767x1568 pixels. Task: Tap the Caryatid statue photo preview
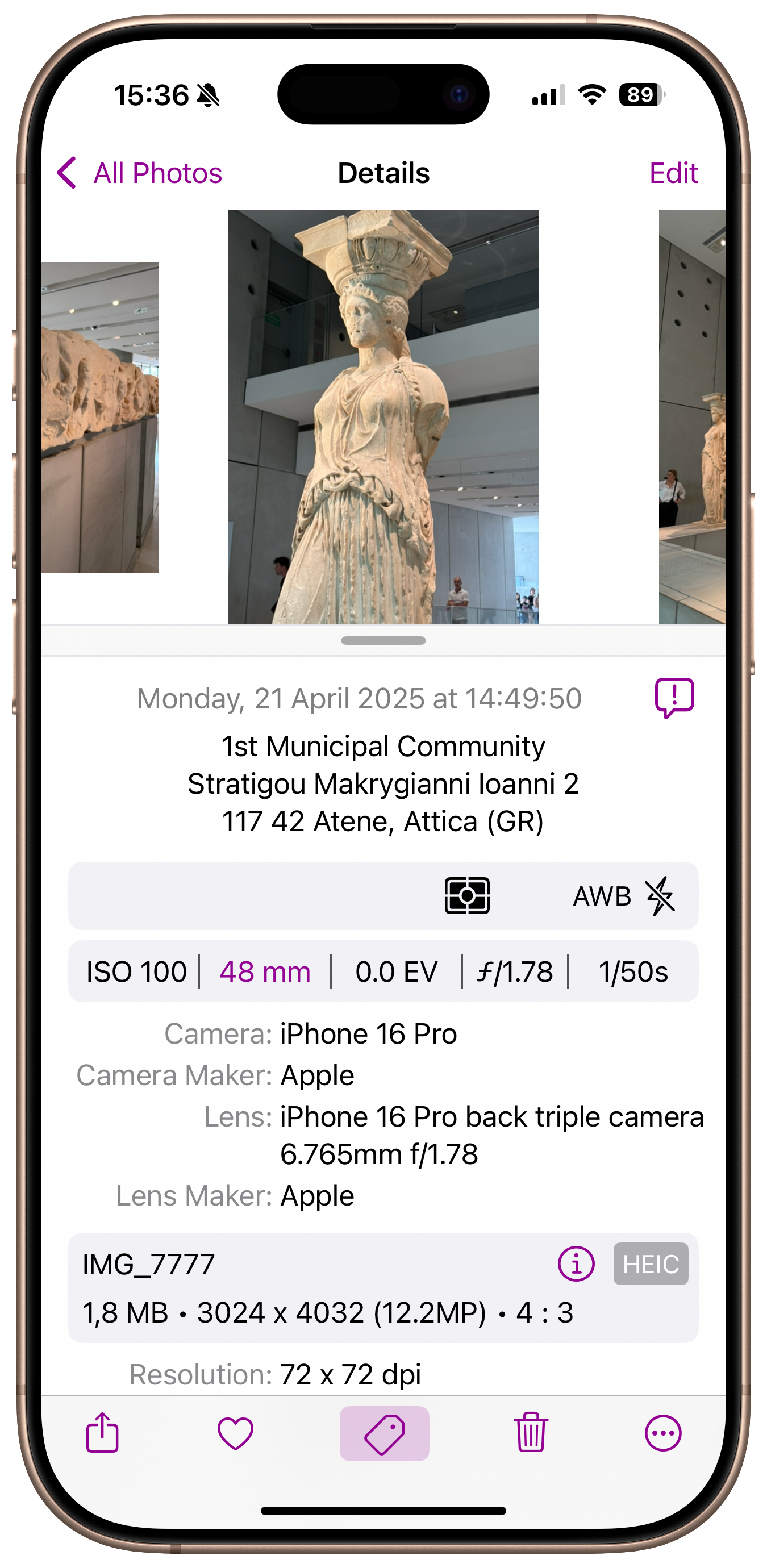click(383, 417)
